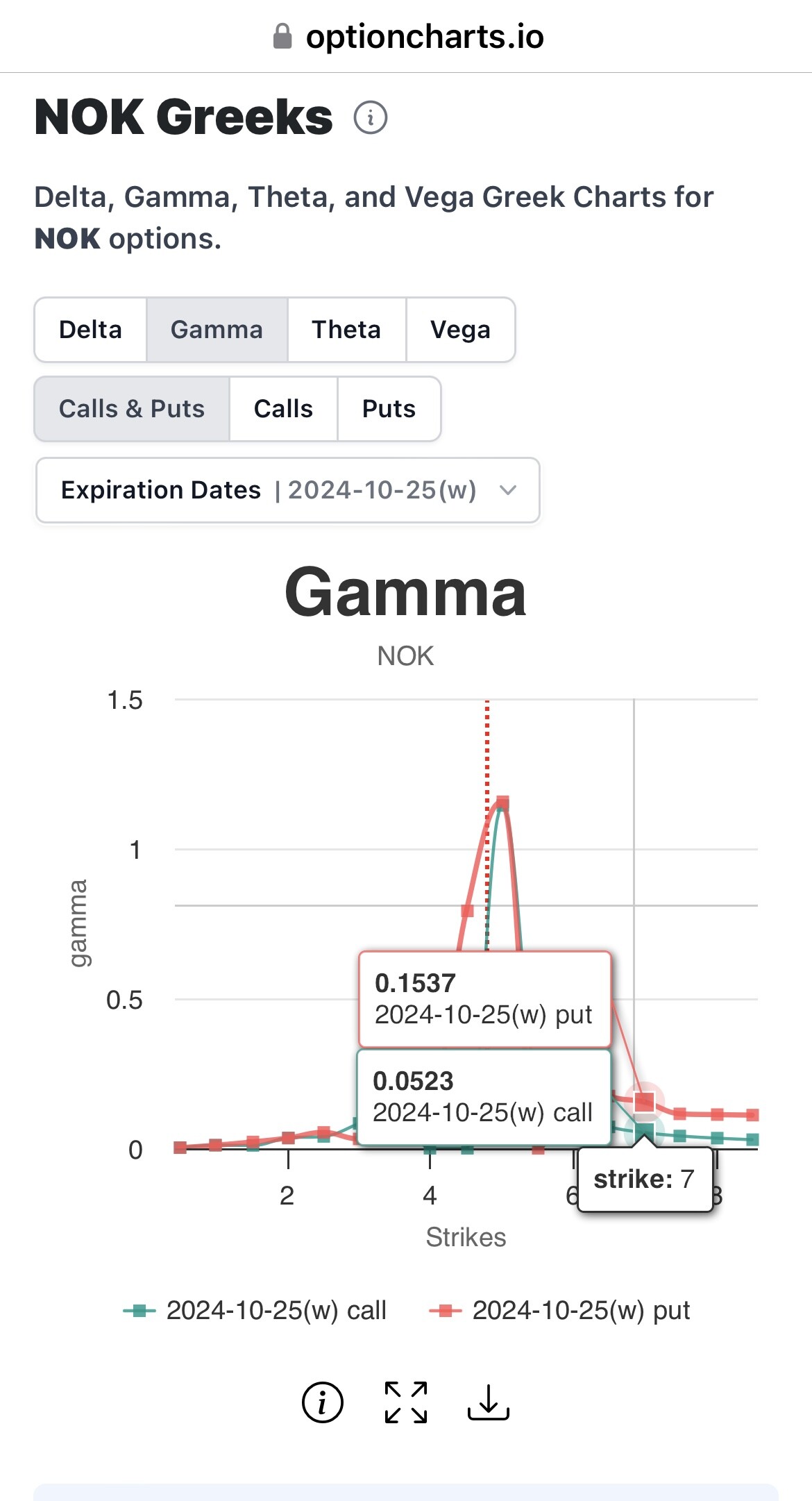The height and width of the screenshot is (1501, 812).
Task: Select the Gamma tab
Action: click(217, 330)
